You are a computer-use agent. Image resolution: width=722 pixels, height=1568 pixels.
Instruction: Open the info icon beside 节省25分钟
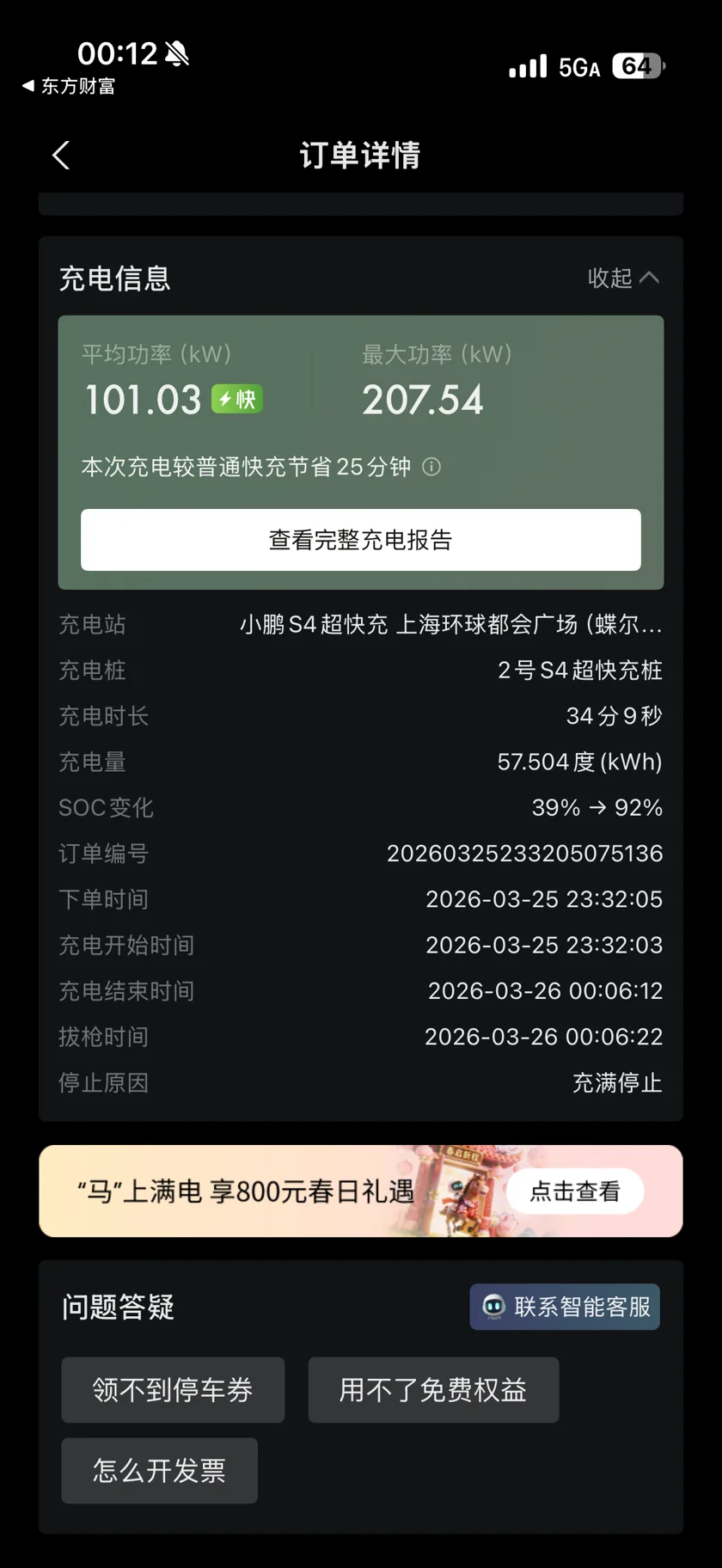pyautogui.click(x=431, y=467)
